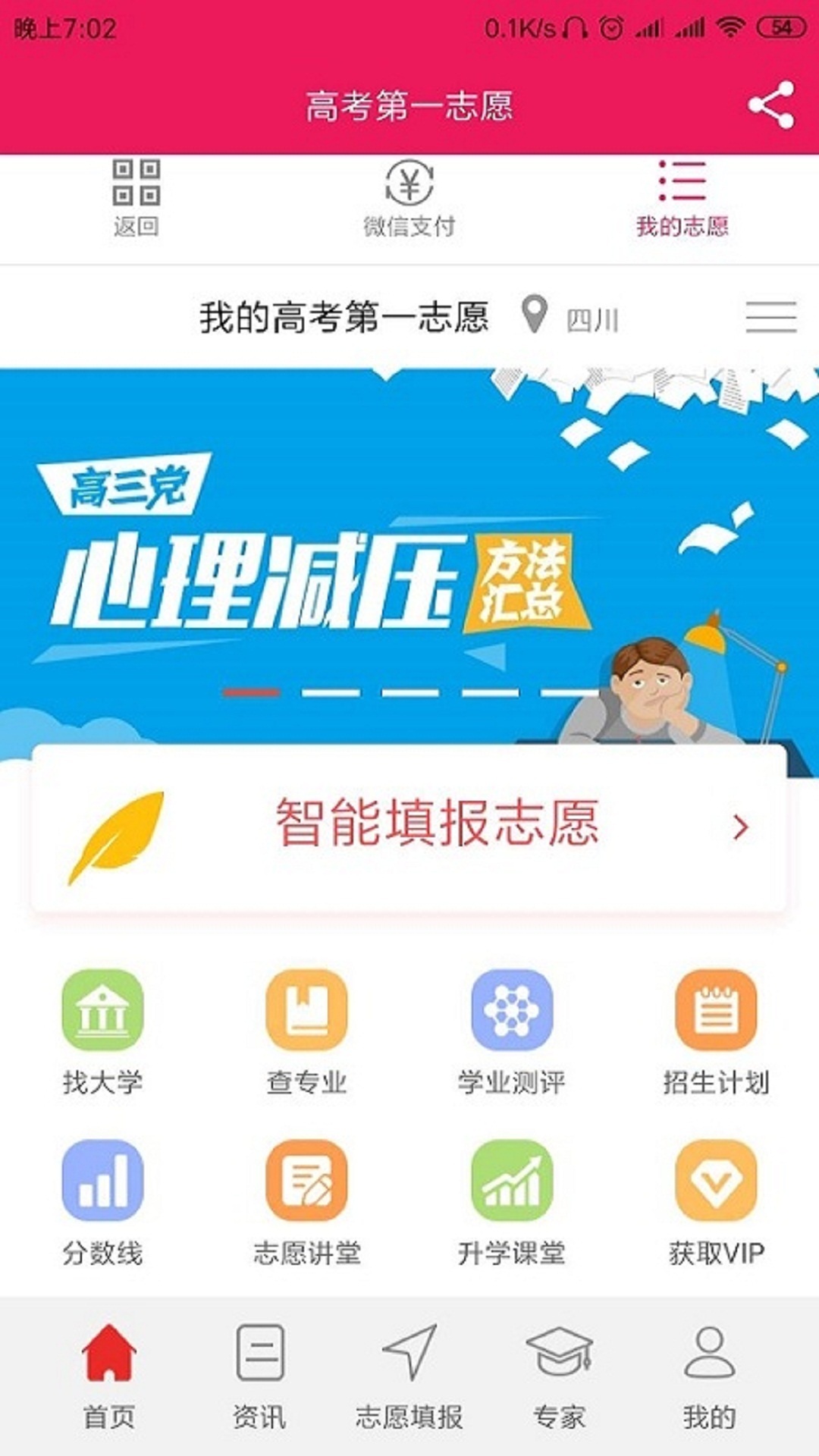
Task: Open 志愿讲堂
Action: click(306, 1203)
